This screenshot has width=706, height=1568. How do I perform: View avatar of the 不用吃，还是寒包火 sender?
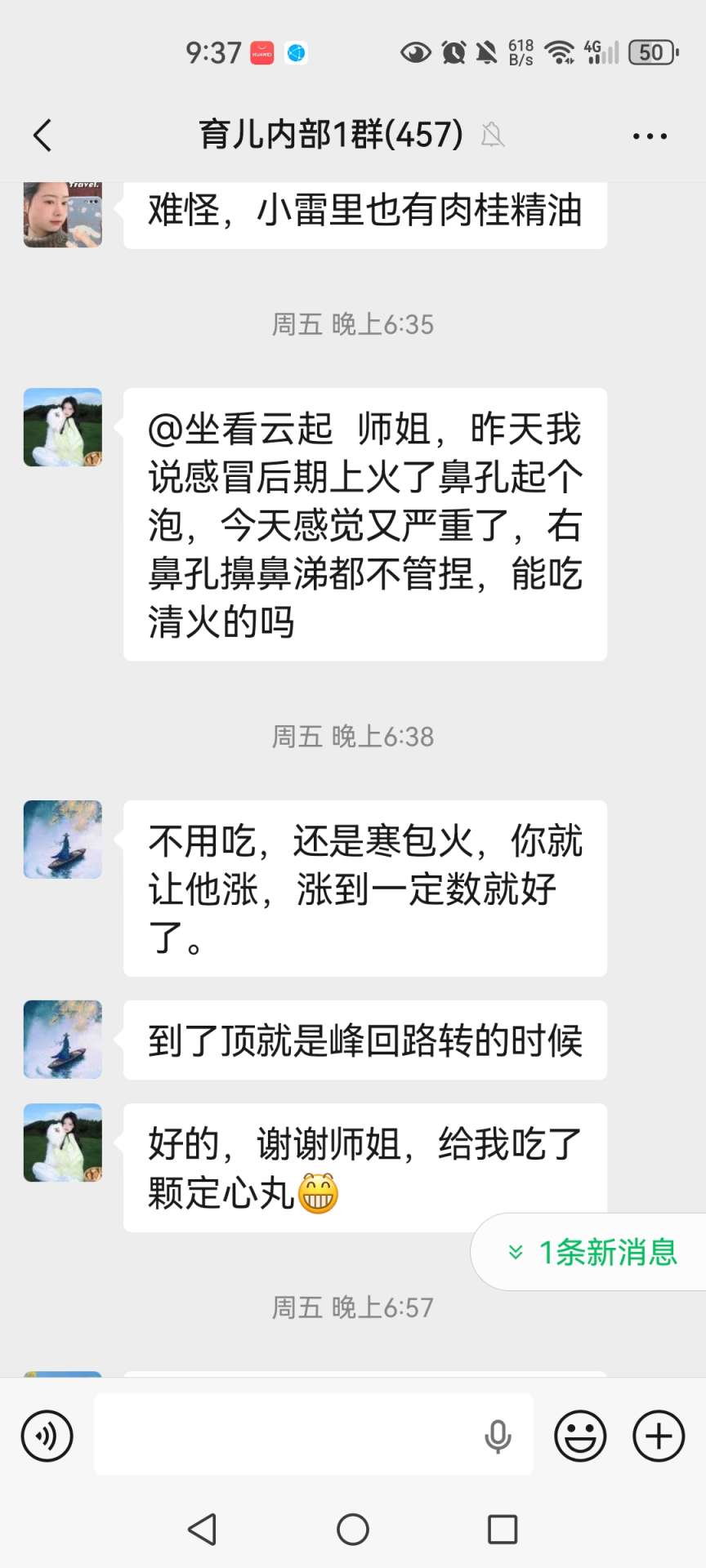(x=63, y=840)
